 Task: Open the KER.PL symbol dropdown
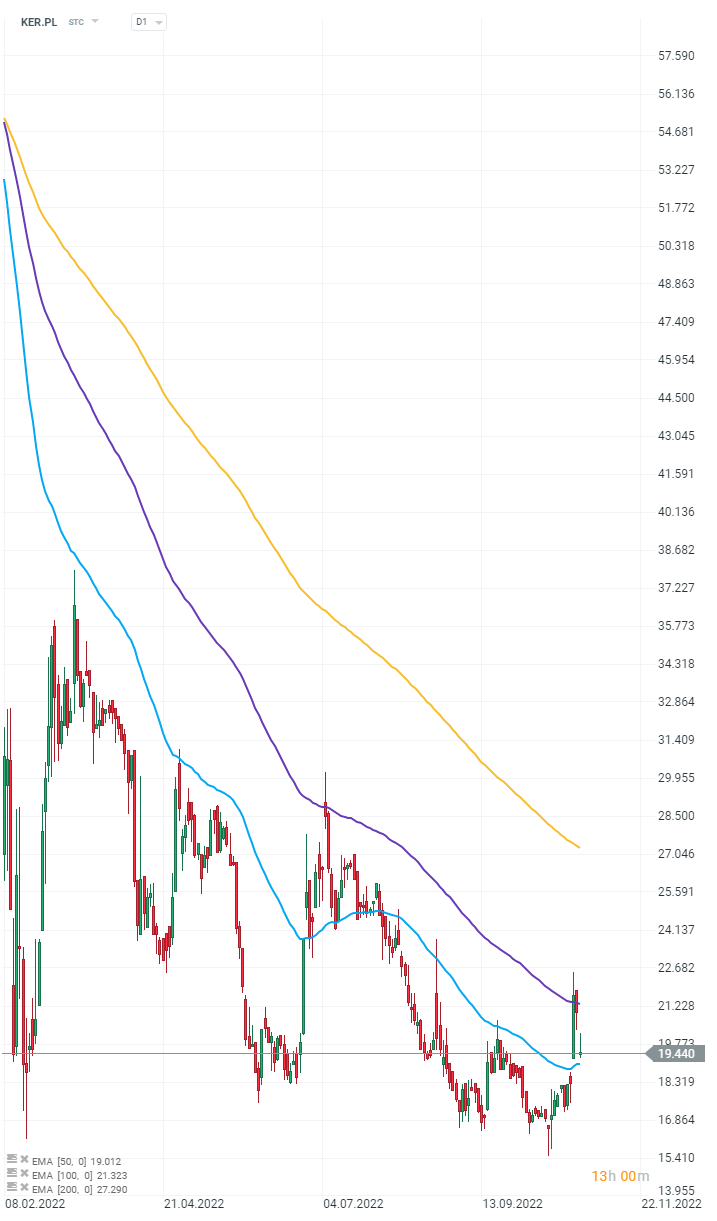[x=95, y=21]
